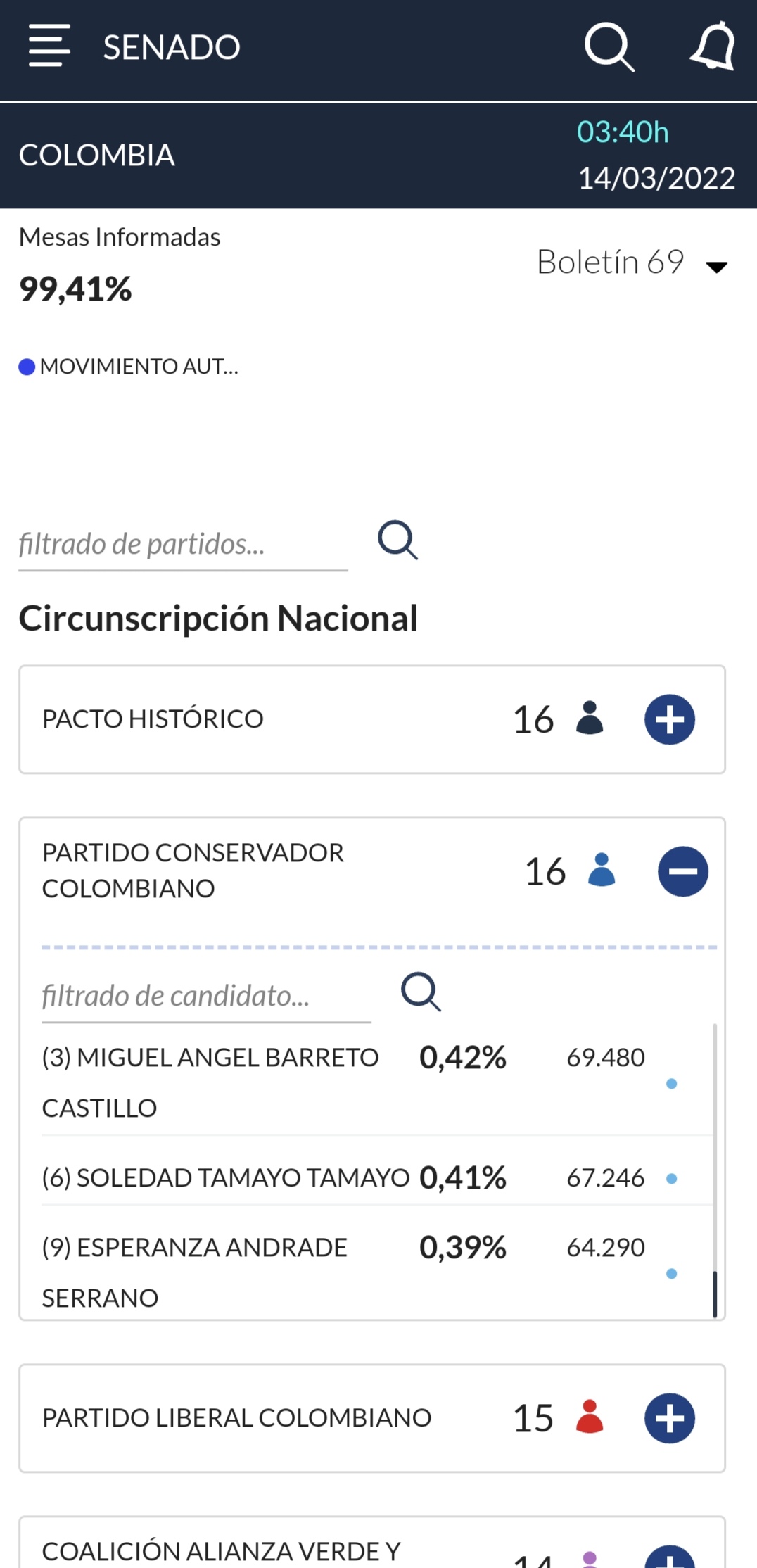
Task: Collapse Partido Conservador Colombiano
Action: pos(682,871)
